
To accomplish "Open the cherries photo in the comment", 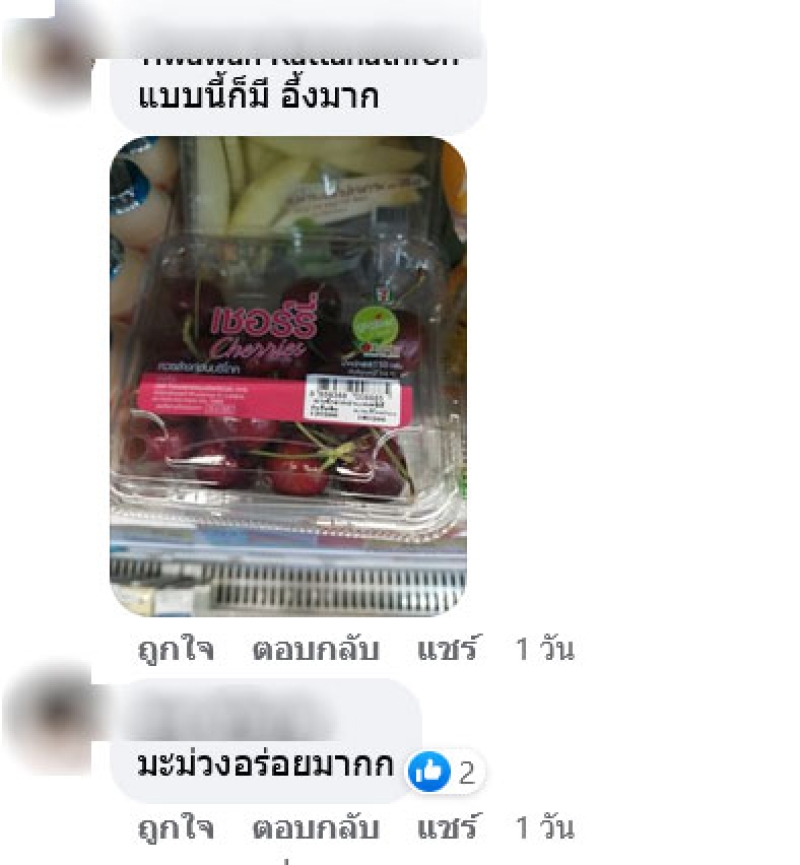I will point(287,375).
